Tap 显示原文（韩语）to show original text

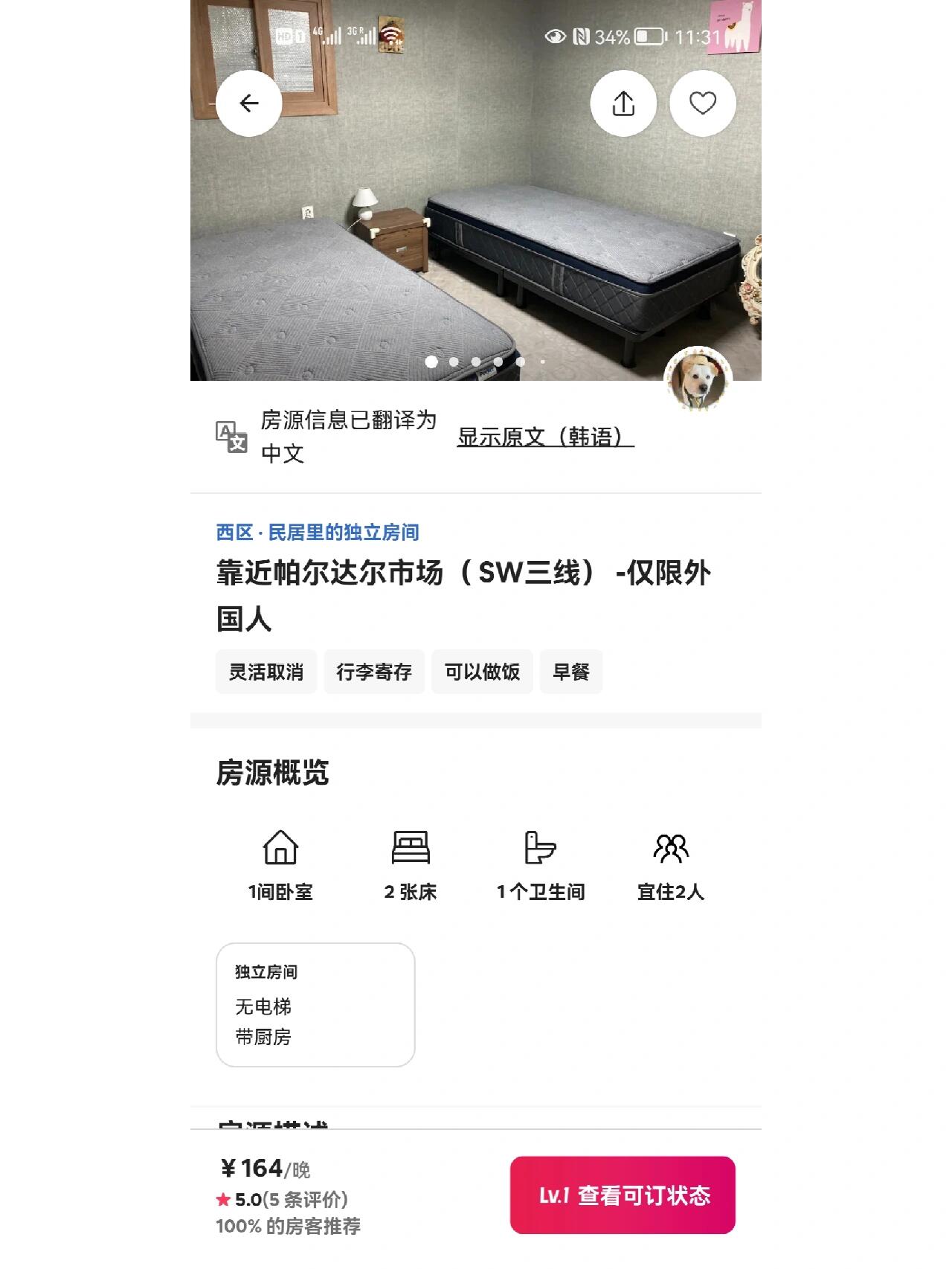point(545,437)
